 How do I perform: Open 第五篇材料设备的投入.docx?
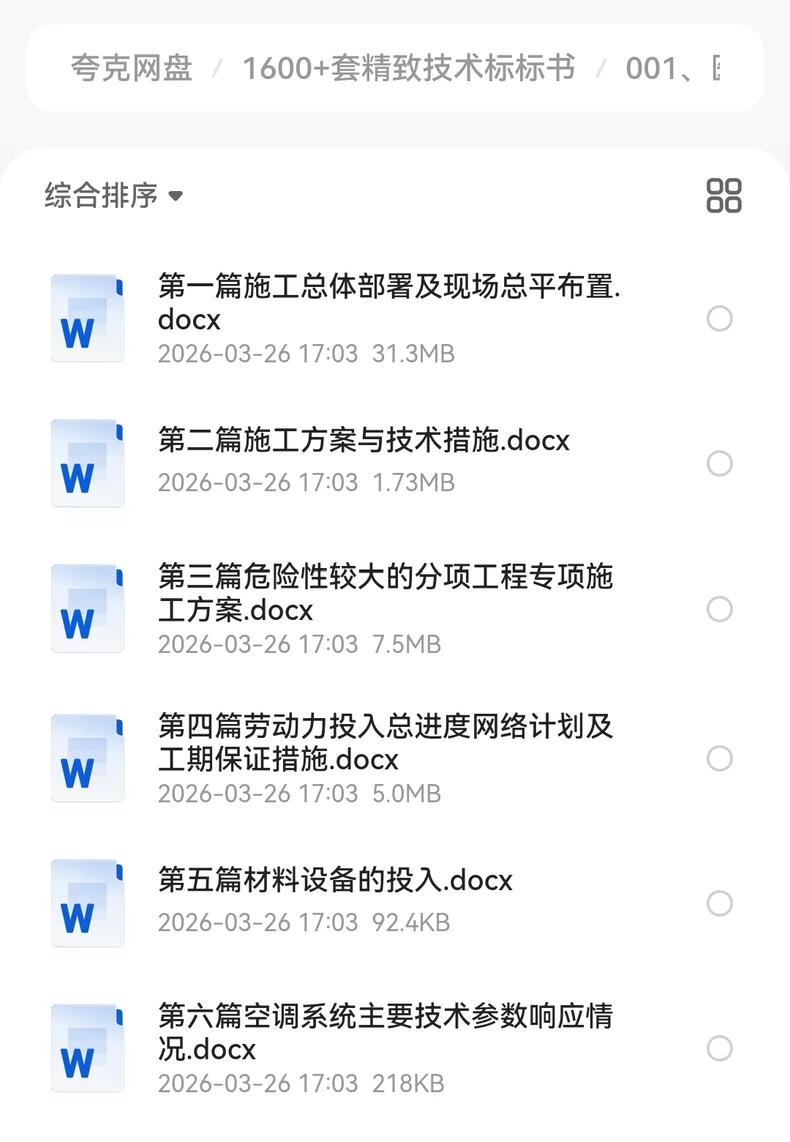pos(335,881)
